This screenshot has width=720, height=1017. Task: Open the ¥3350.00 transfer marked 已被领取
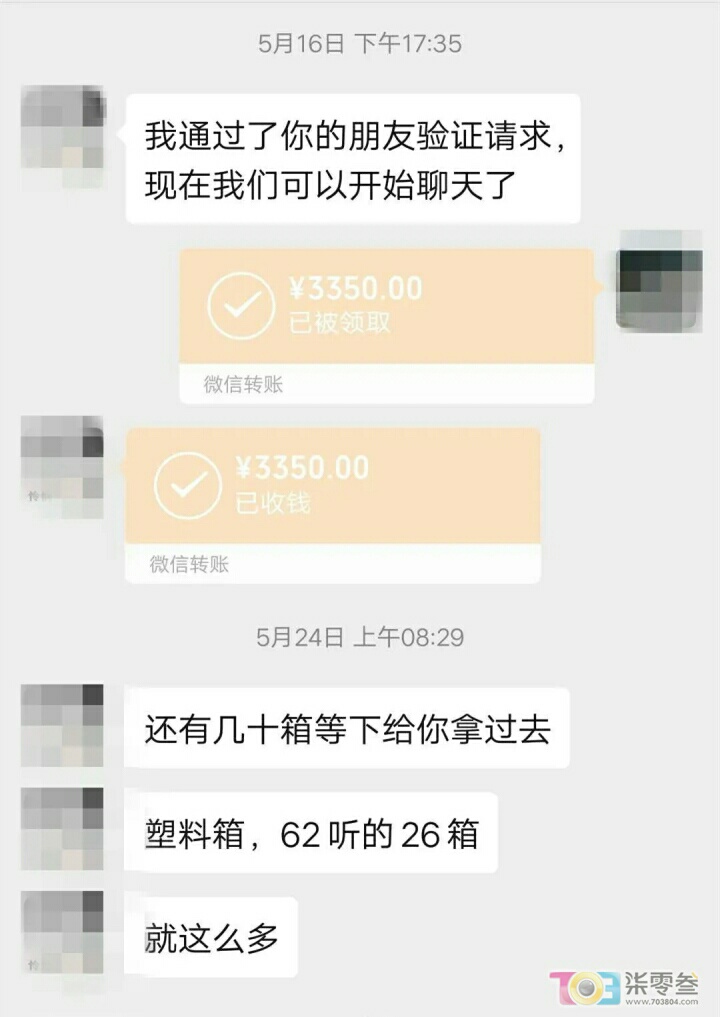(386, 312)
